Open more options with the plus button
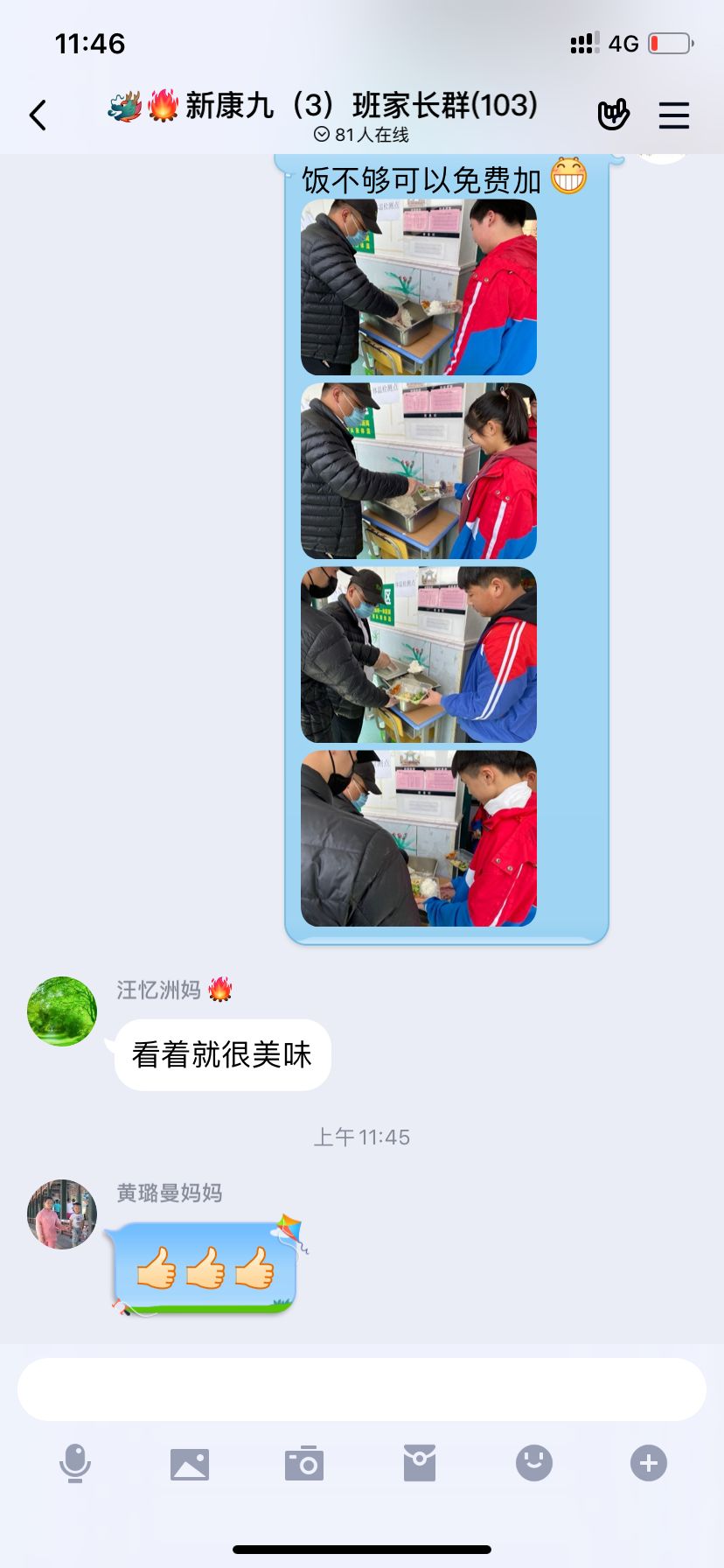The height and width of the screenshot is (1568, 724). click(x=648, y=1463)
